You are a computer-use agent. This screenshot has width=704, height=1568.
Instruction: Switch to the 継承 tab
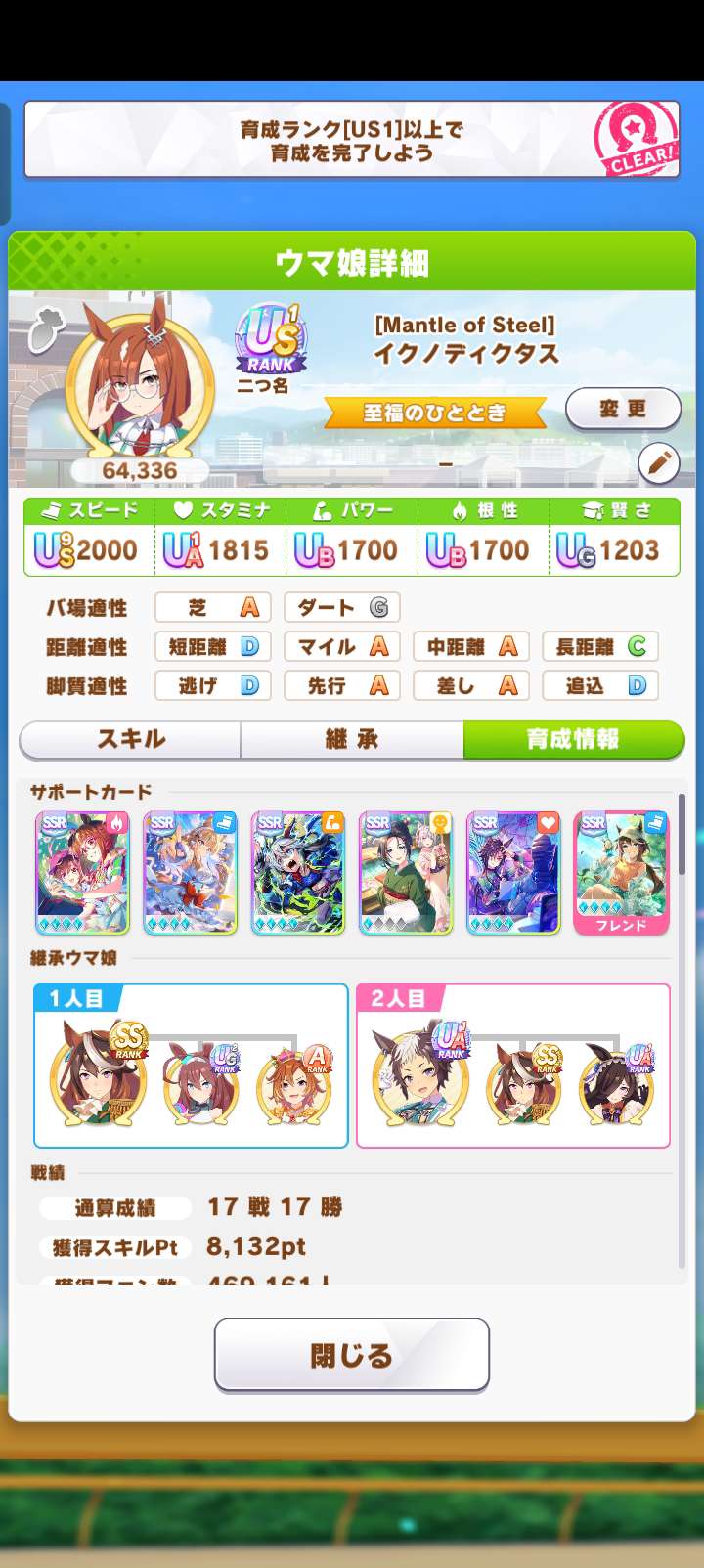352,740
